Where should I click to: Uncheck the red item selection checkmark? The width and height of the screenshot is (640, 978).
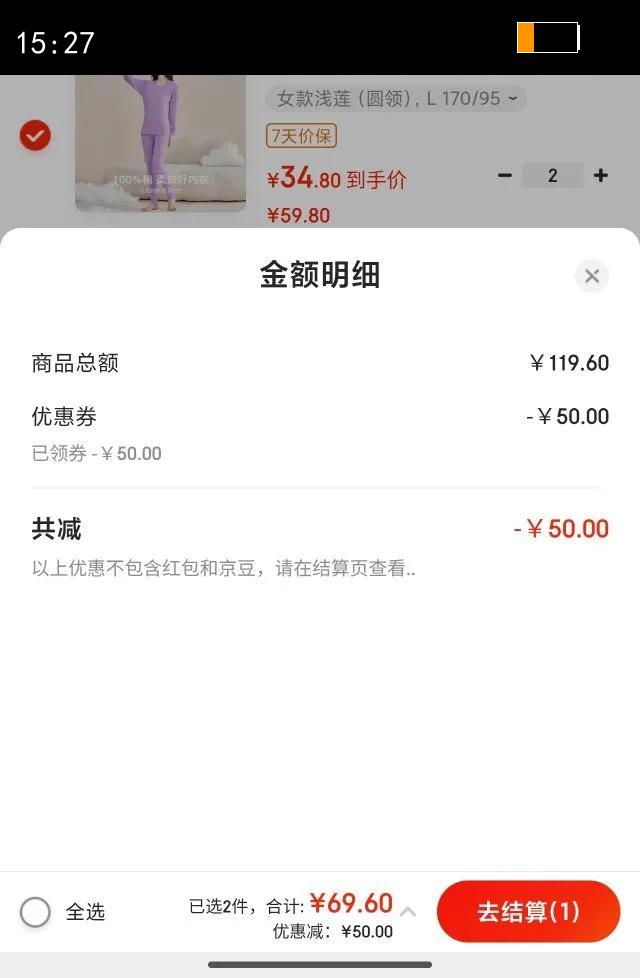35,135
